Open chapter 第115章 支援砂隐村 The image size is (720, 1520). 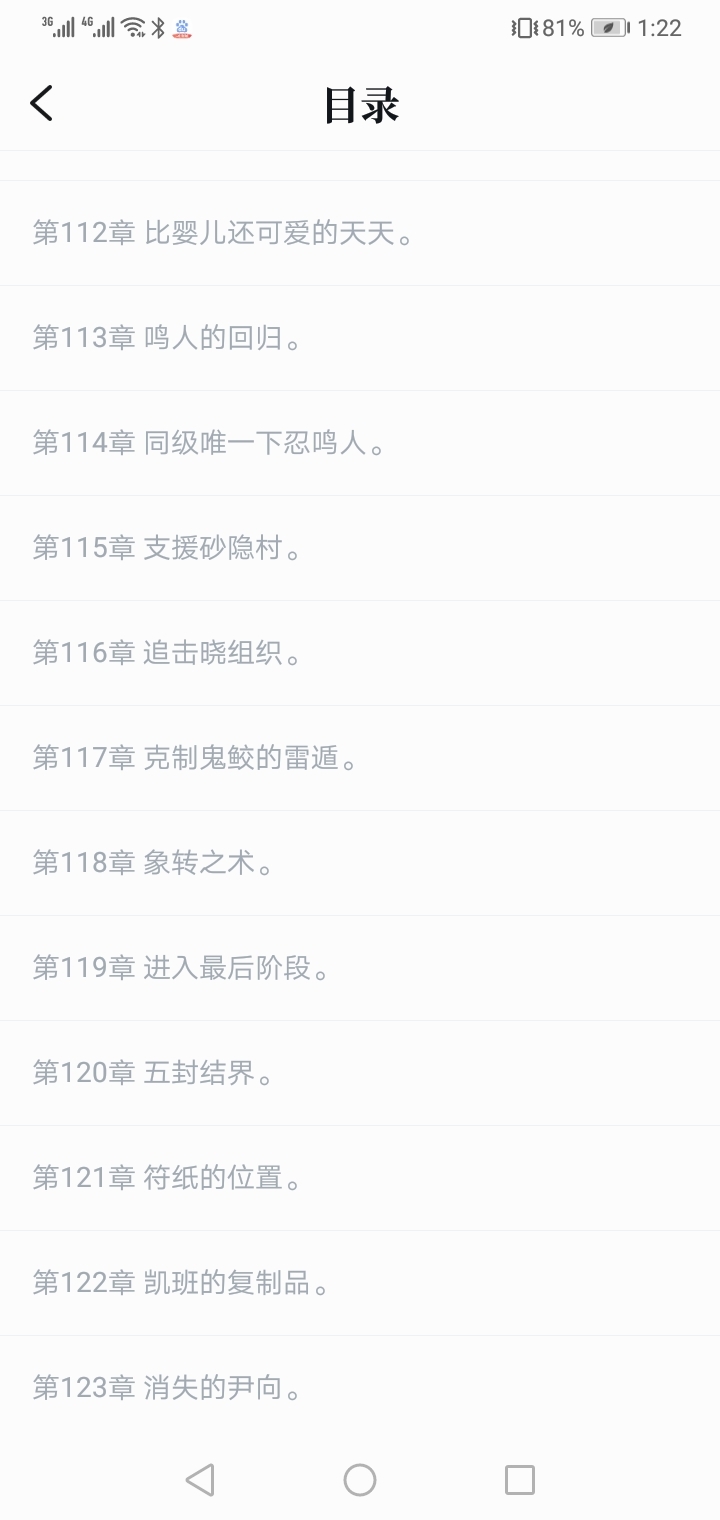coord(360,548)
